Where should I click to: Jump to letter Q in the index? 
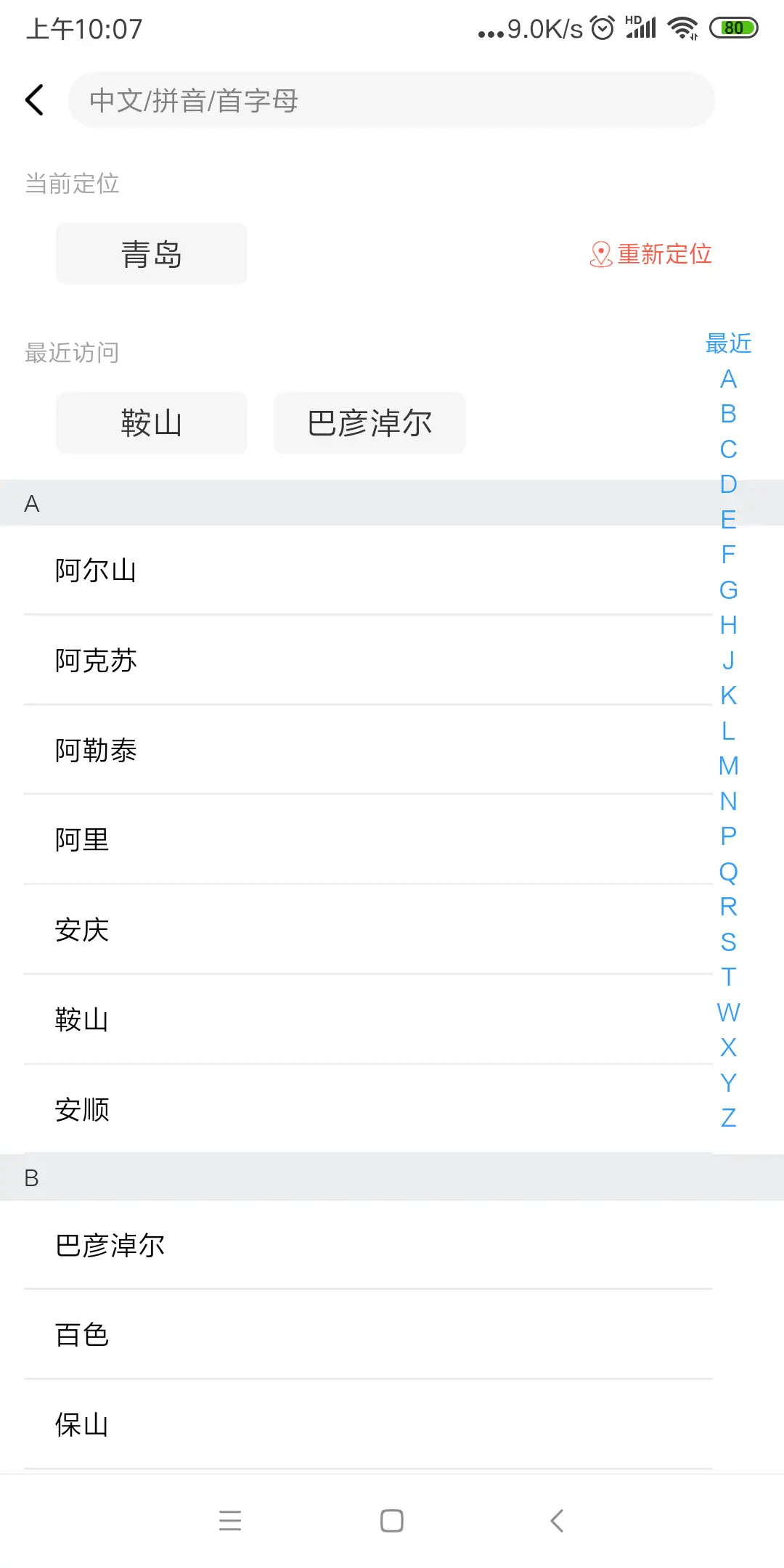(x=729, y=872)
